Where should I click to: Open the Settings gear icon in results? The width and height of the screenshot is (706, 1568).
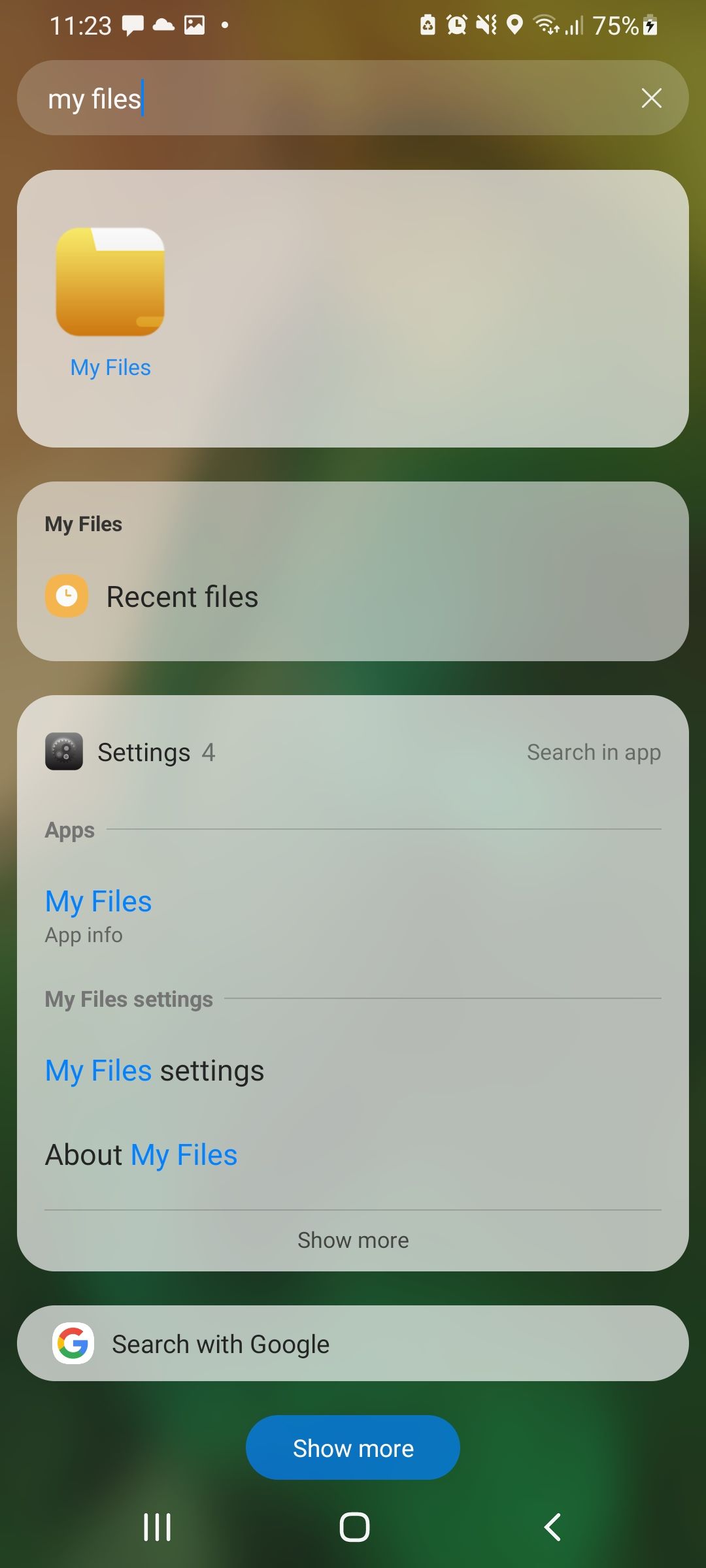[x=63, y=751]
